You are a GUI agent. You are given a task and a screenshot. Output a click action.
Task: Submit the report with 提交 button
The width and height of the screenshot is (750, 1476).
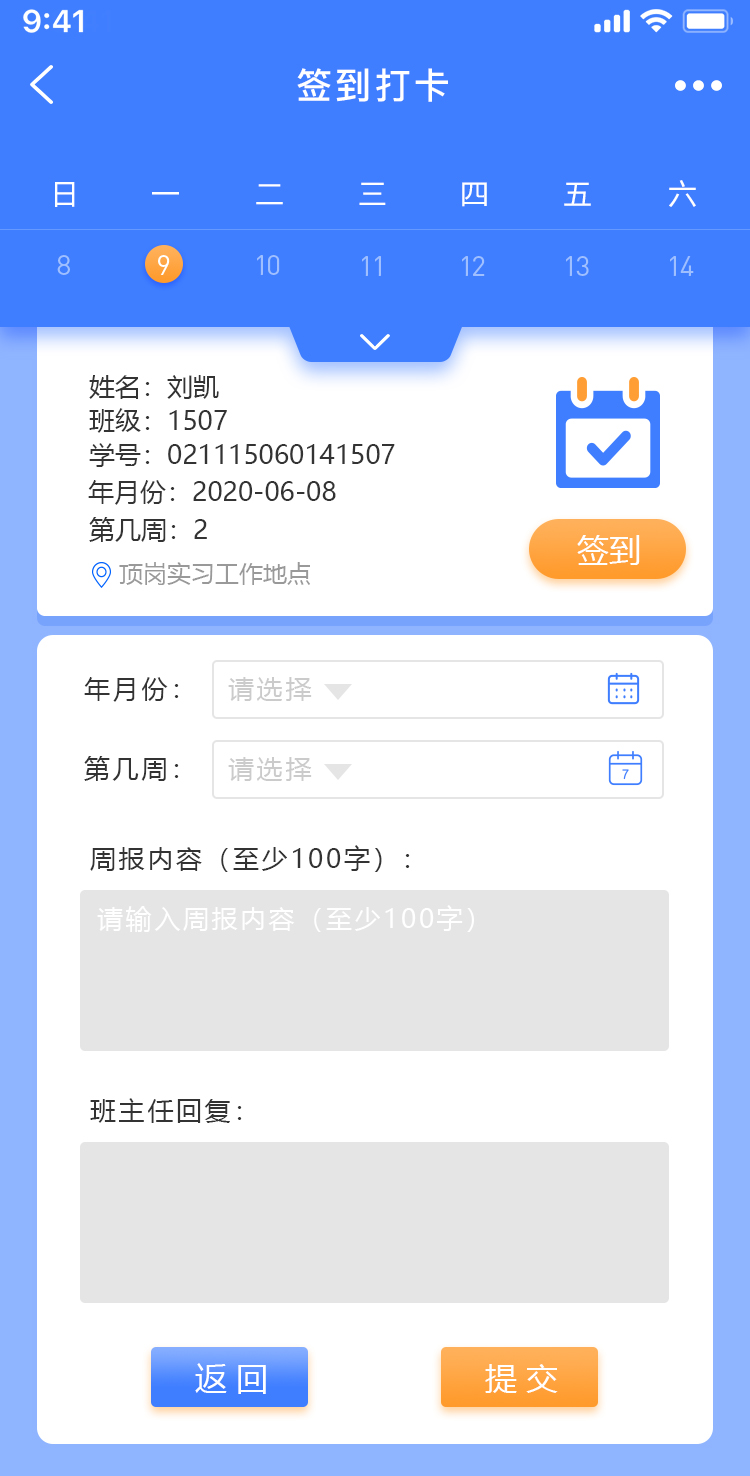pos(519,1377)
